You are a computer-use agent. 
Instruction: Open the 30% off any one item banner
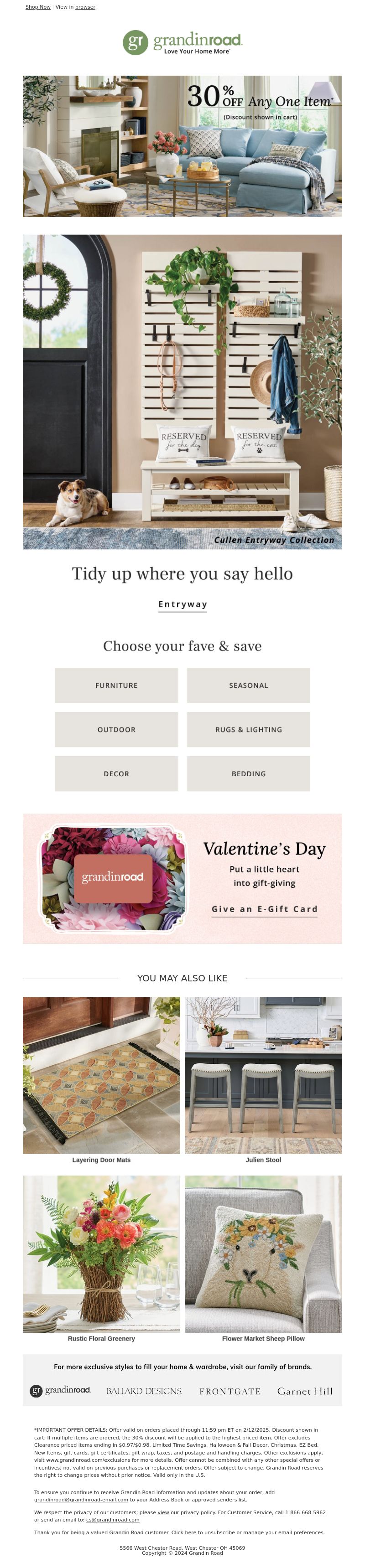pyautogui.click(x=182, y=146)
